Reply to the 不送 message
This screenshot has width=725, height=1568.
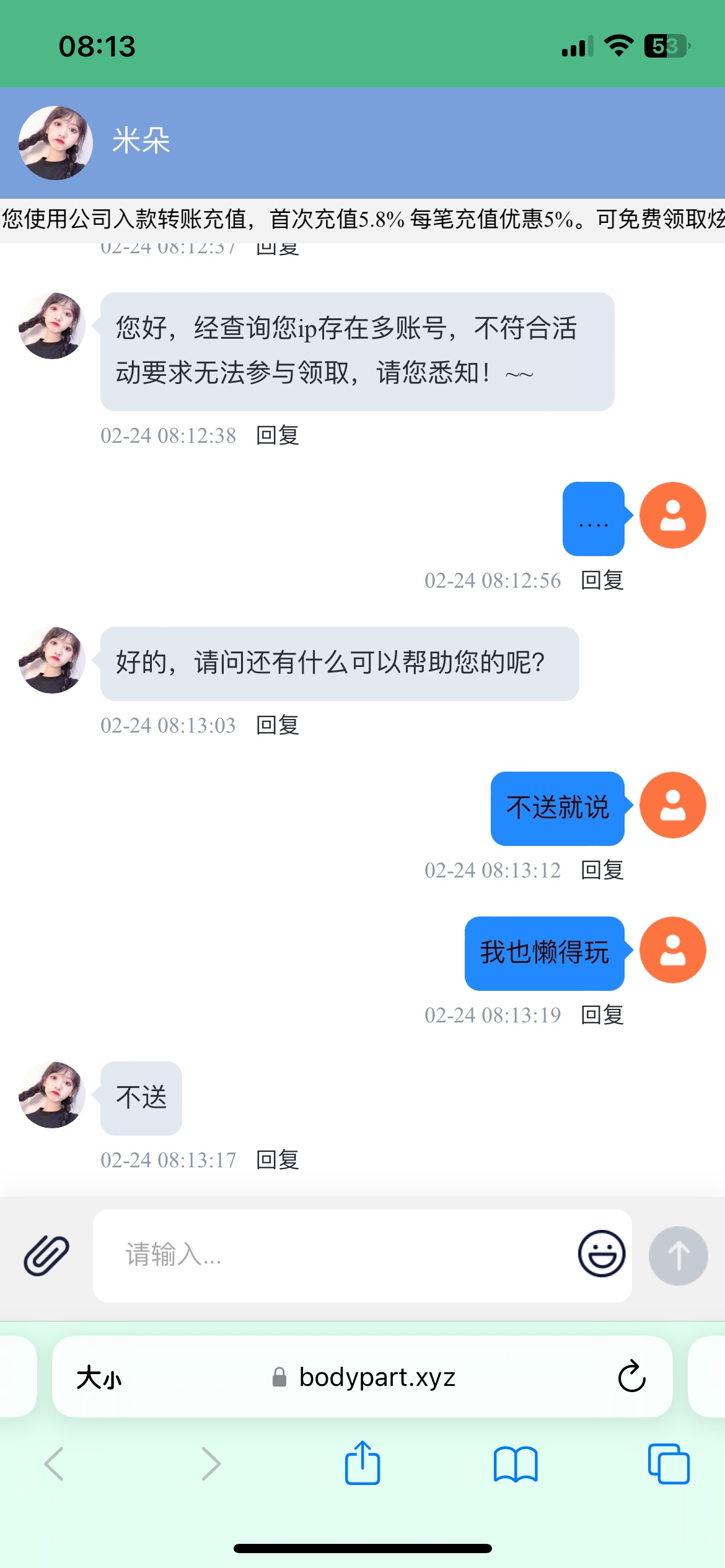coord(278,1160)
